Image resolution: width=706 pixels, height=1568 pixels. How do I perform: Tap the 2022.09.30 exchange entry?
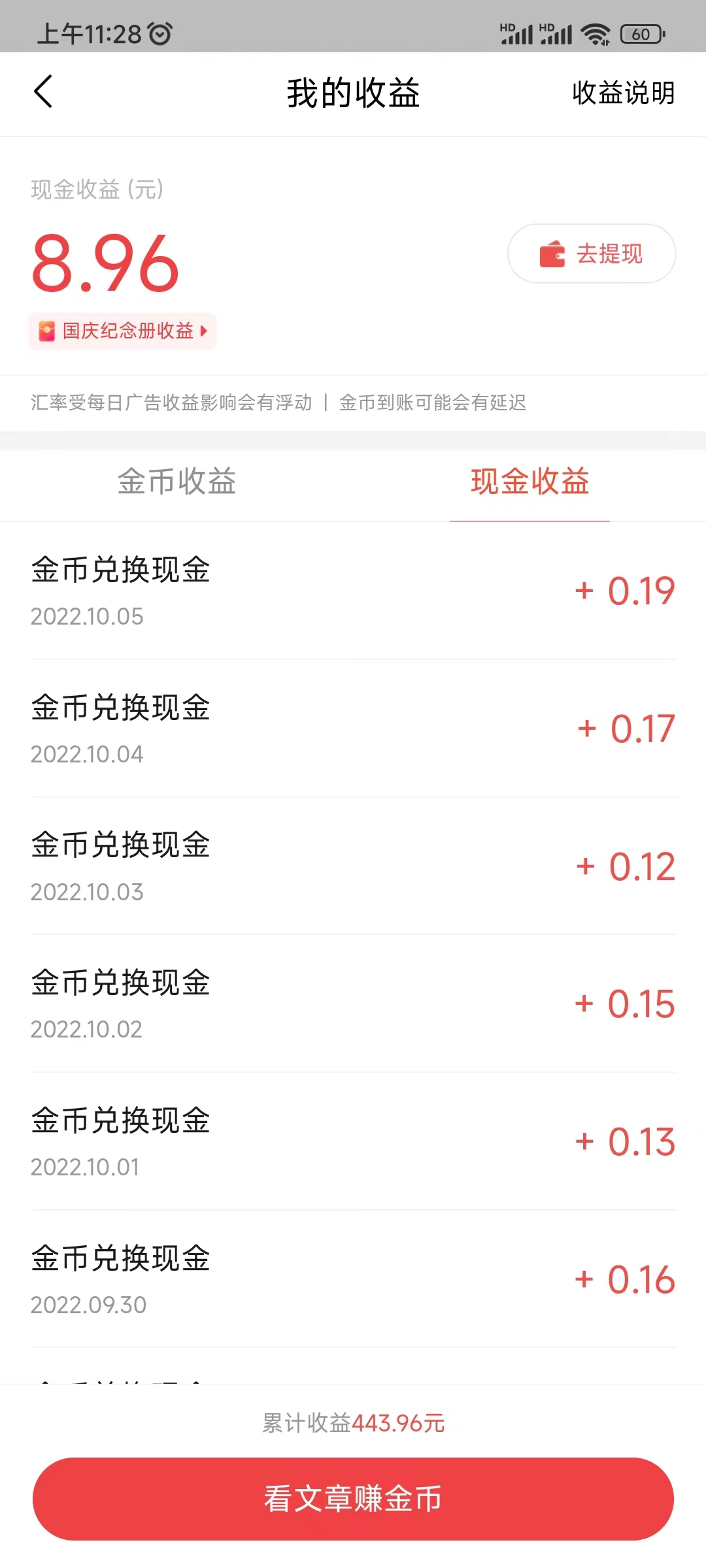261,1279
